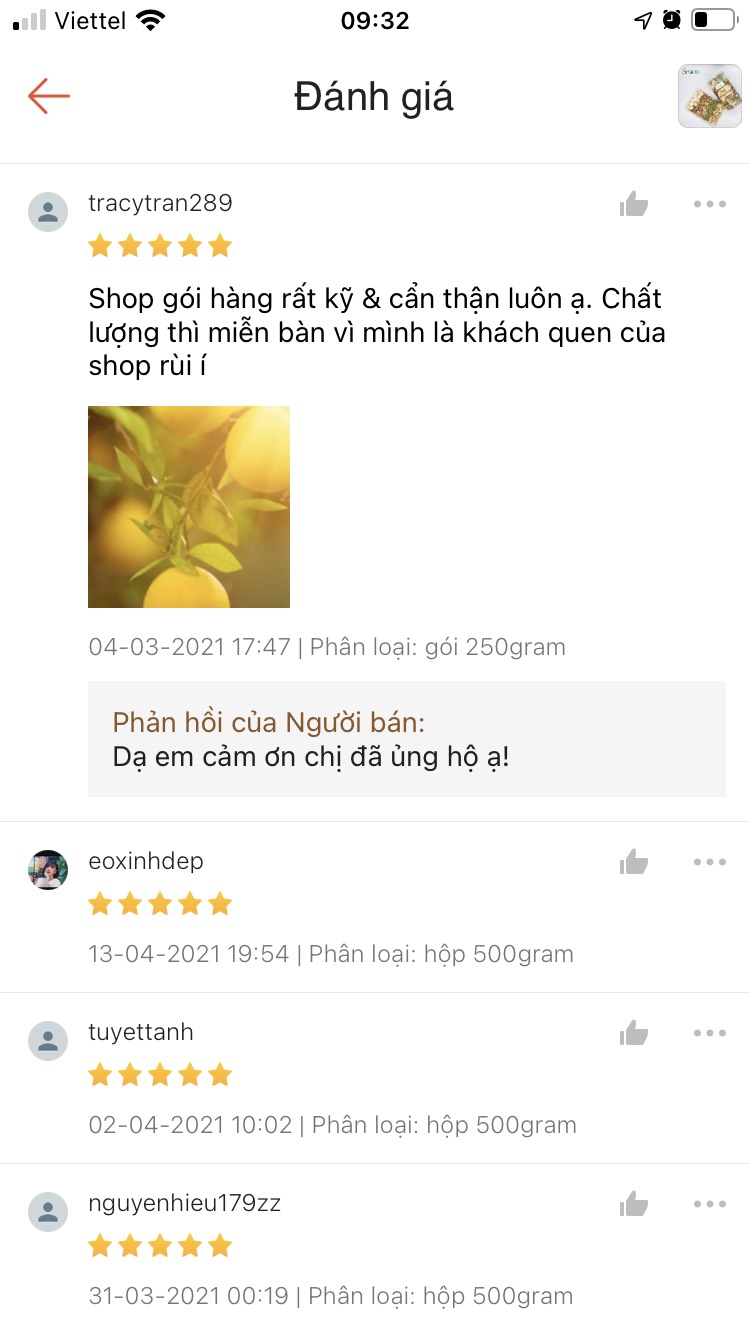
Task: Open the product thumbnail in the header
Action: [710, 96]
